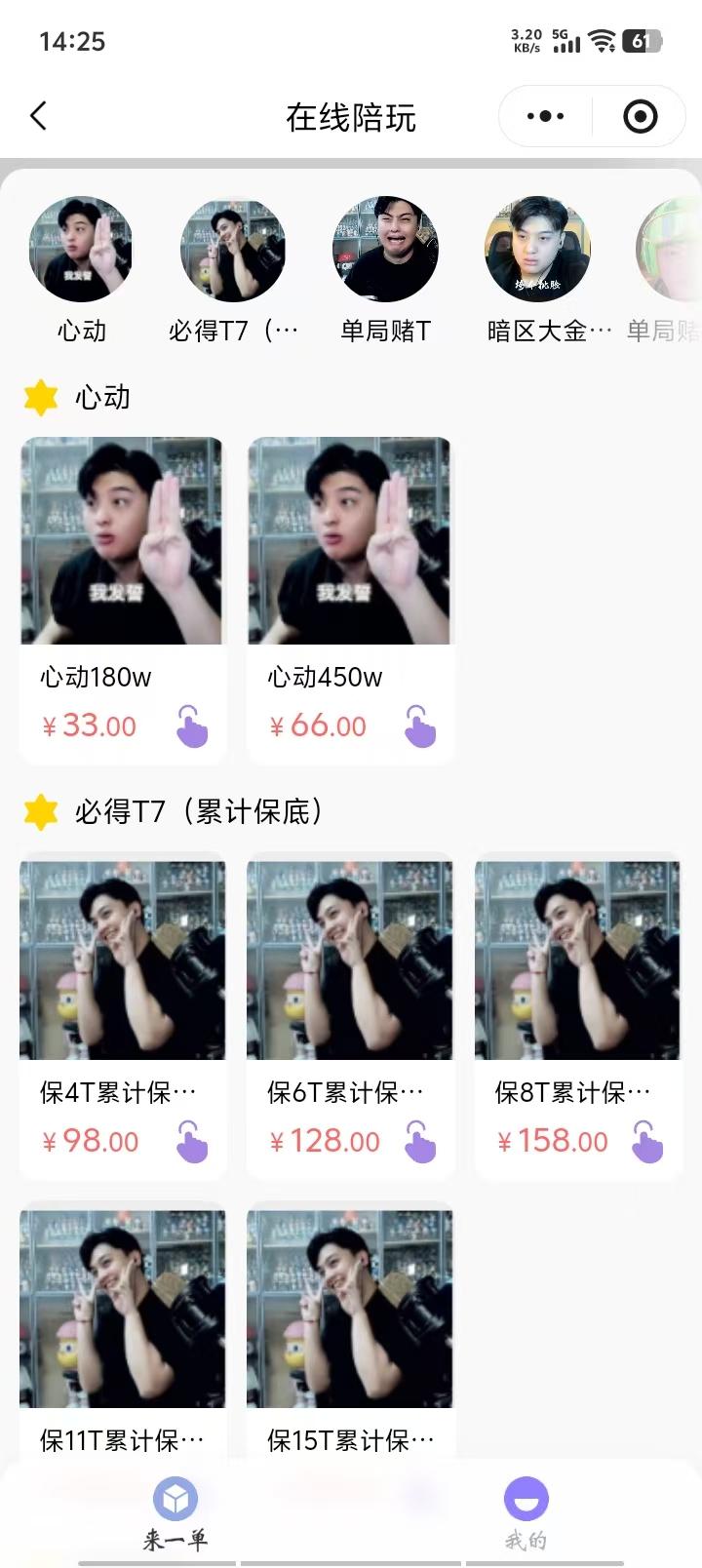
Task: Tap the order icon beside ¥158.00
Action: pos(647,1142)
